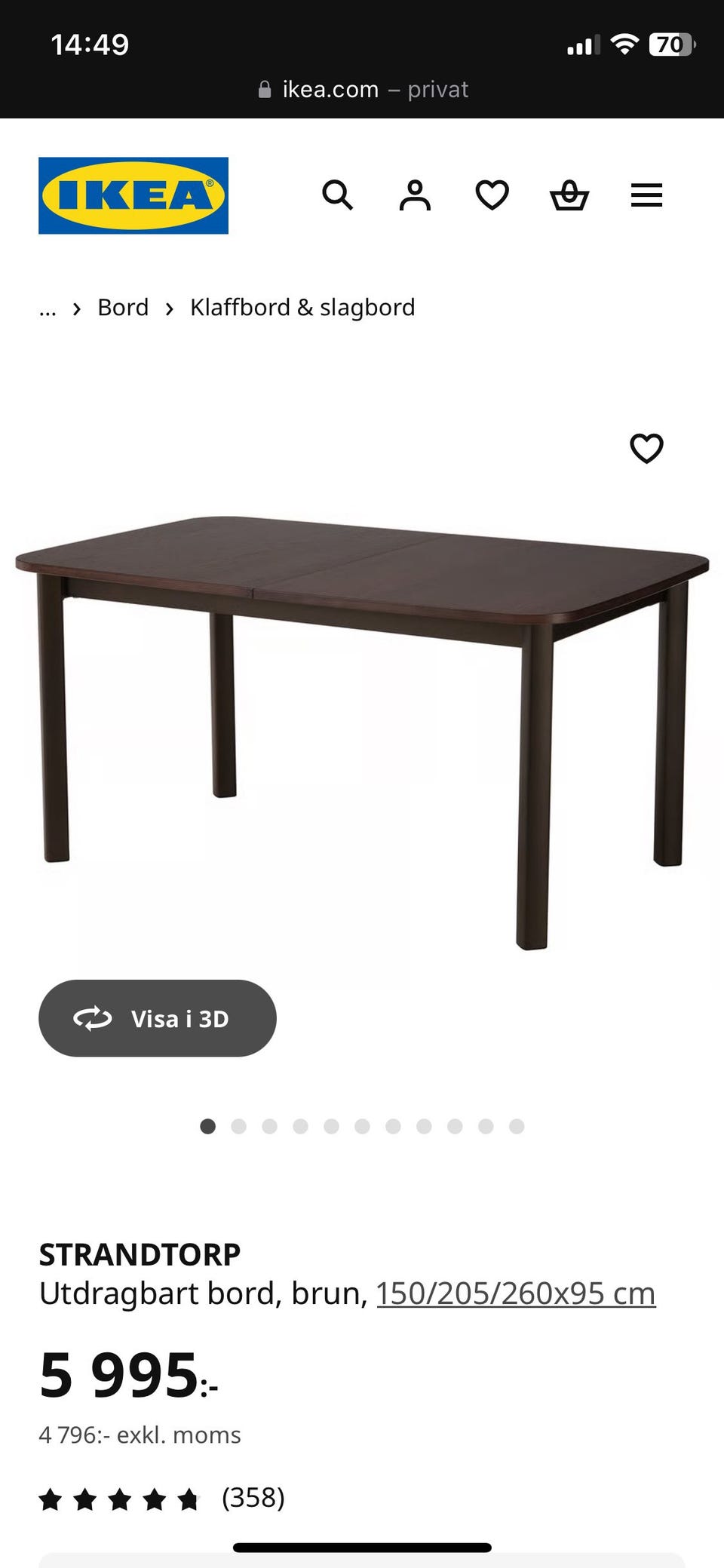This screenshot has height=1568, width=724.
Task: Tap the ikea.com address bar
Action: pyautogui.click(x=362, y=90)
